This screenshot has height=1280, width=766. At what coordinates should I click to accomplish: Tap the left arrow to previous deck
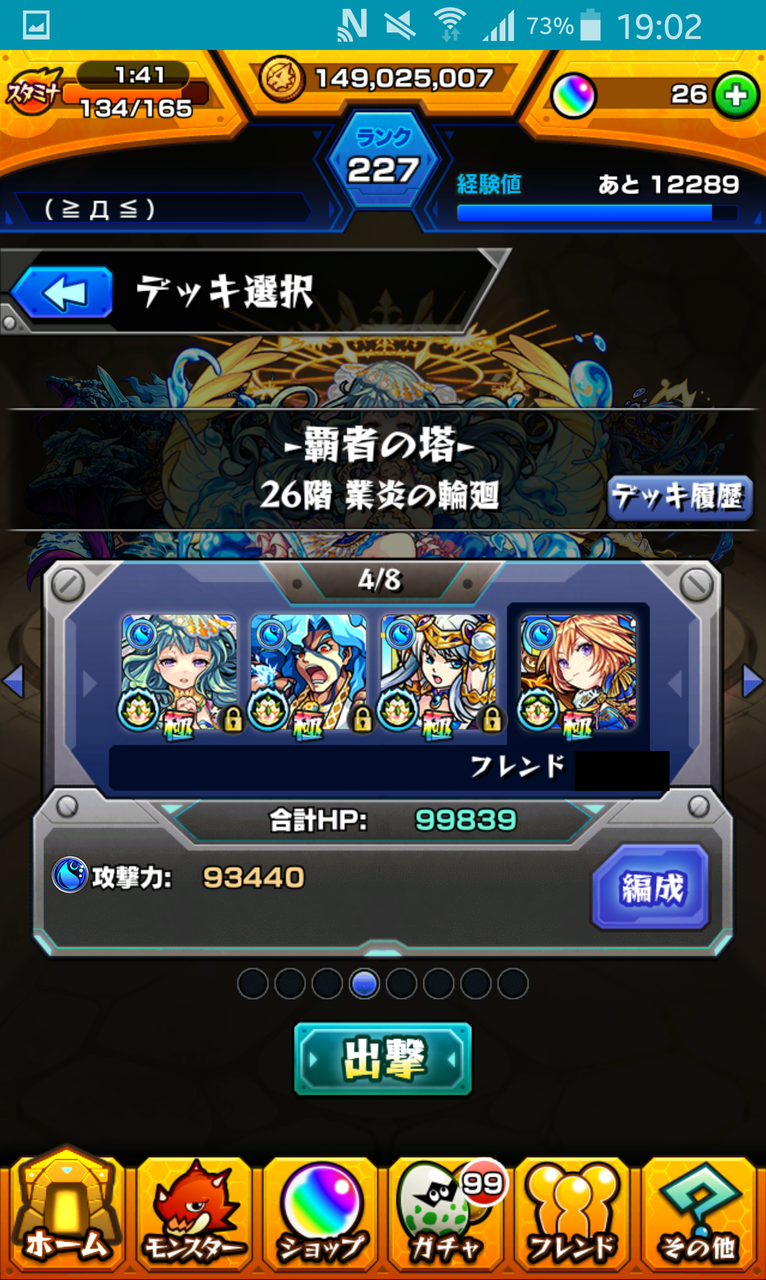coord(14,682)
